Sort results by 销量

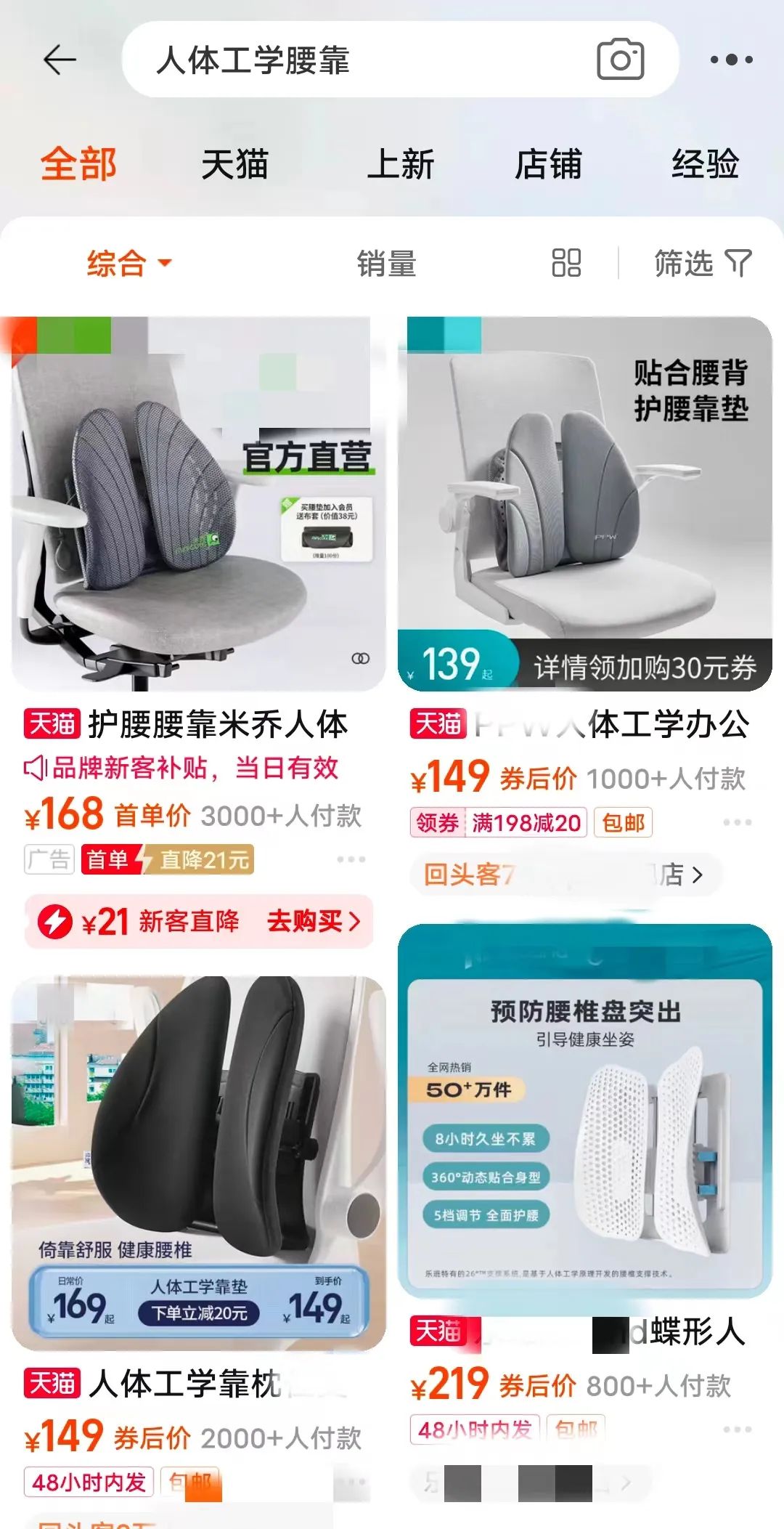click(386, 264)
